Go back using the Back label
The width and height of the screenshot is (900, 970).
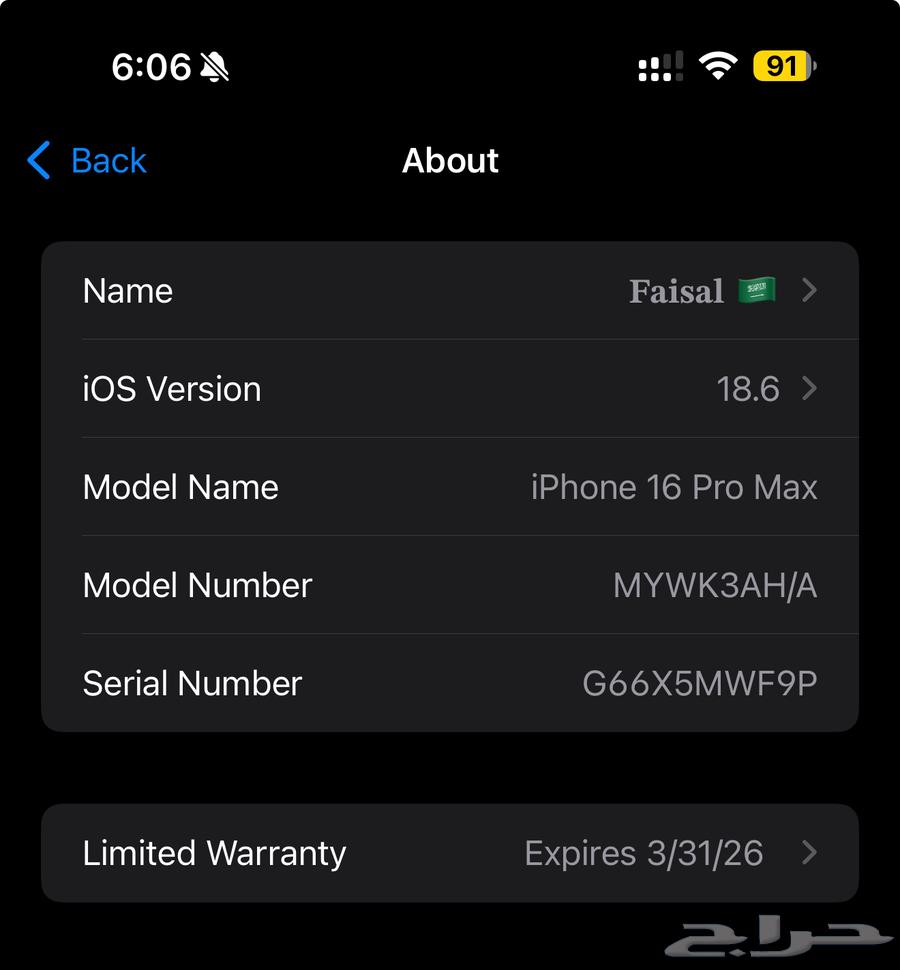[x=108, y=160]
